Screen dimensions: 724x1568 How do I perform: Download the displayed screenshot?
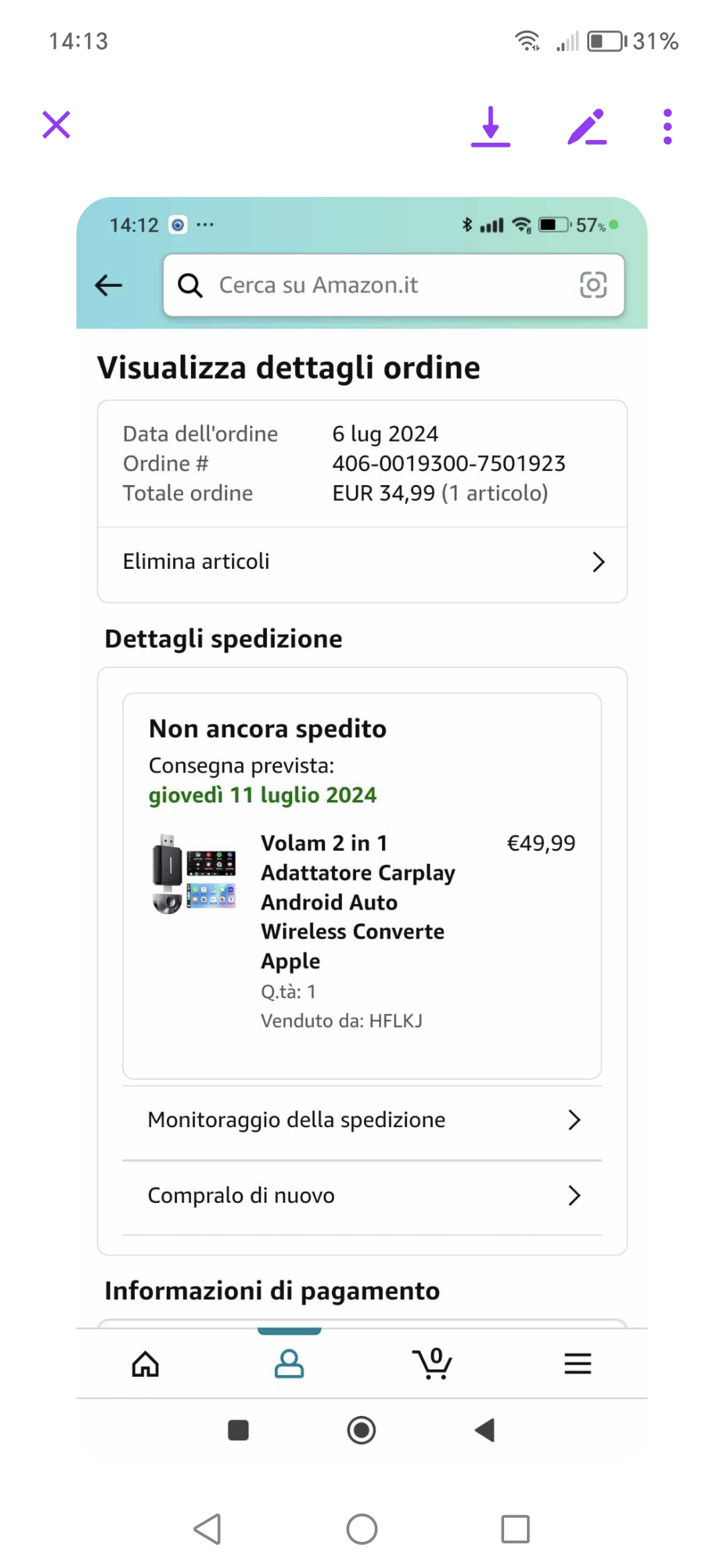click(x=491, y=126)
